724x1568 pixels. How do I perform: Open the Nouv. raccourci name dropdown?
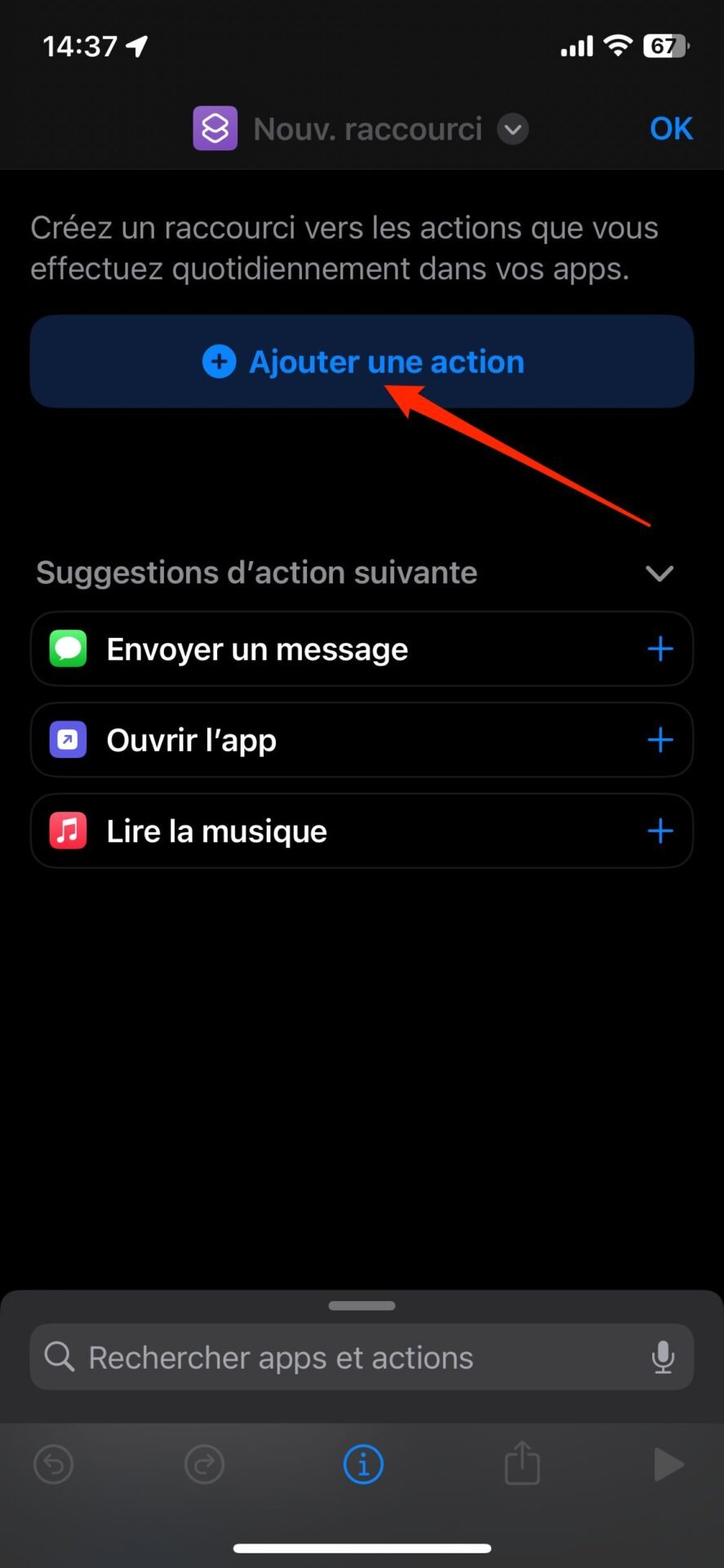[x=513, y=129]
